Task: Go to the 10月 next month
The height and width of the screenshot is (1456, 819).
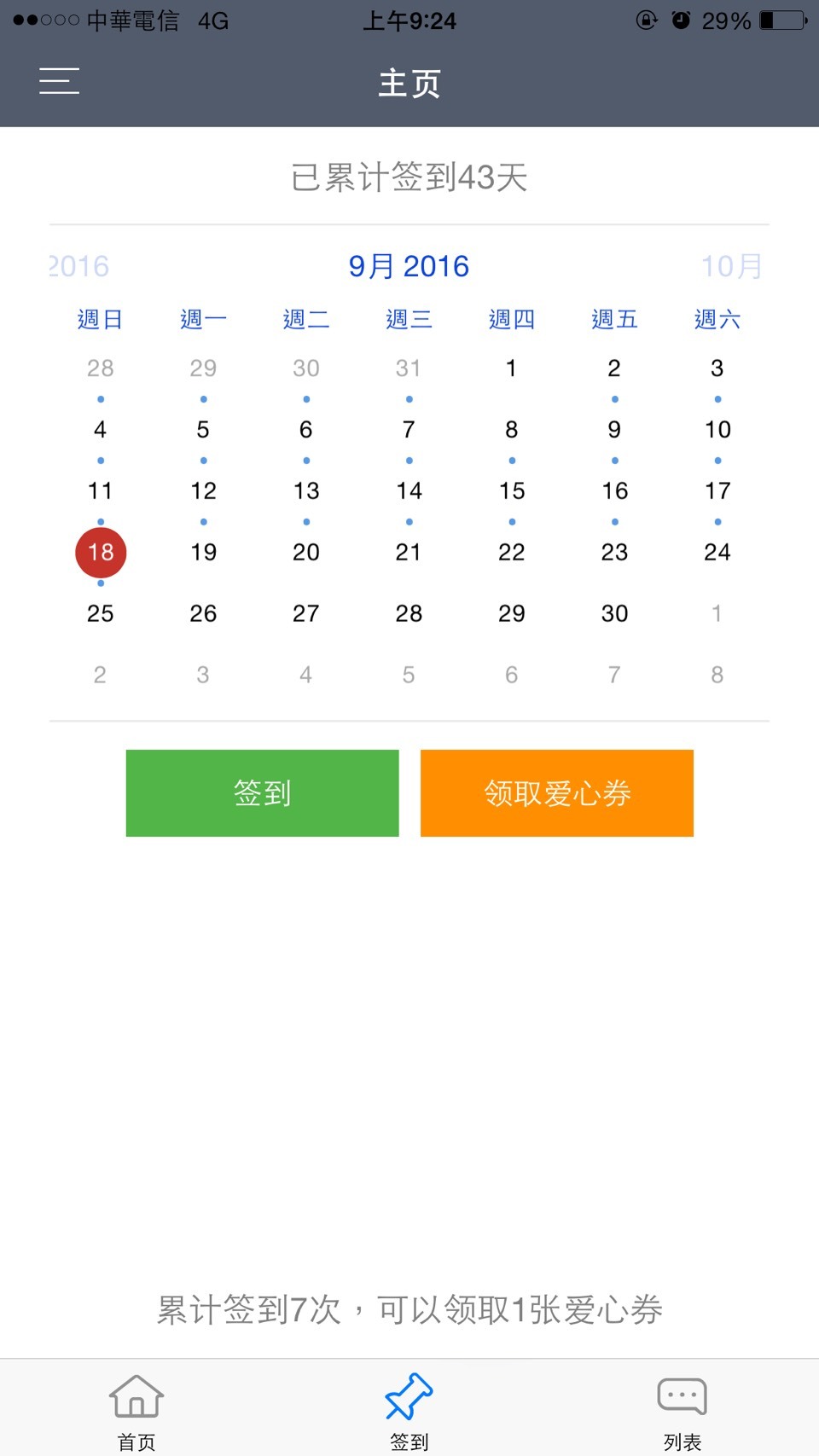Action: pyautogui.click(x=732, y=266)
